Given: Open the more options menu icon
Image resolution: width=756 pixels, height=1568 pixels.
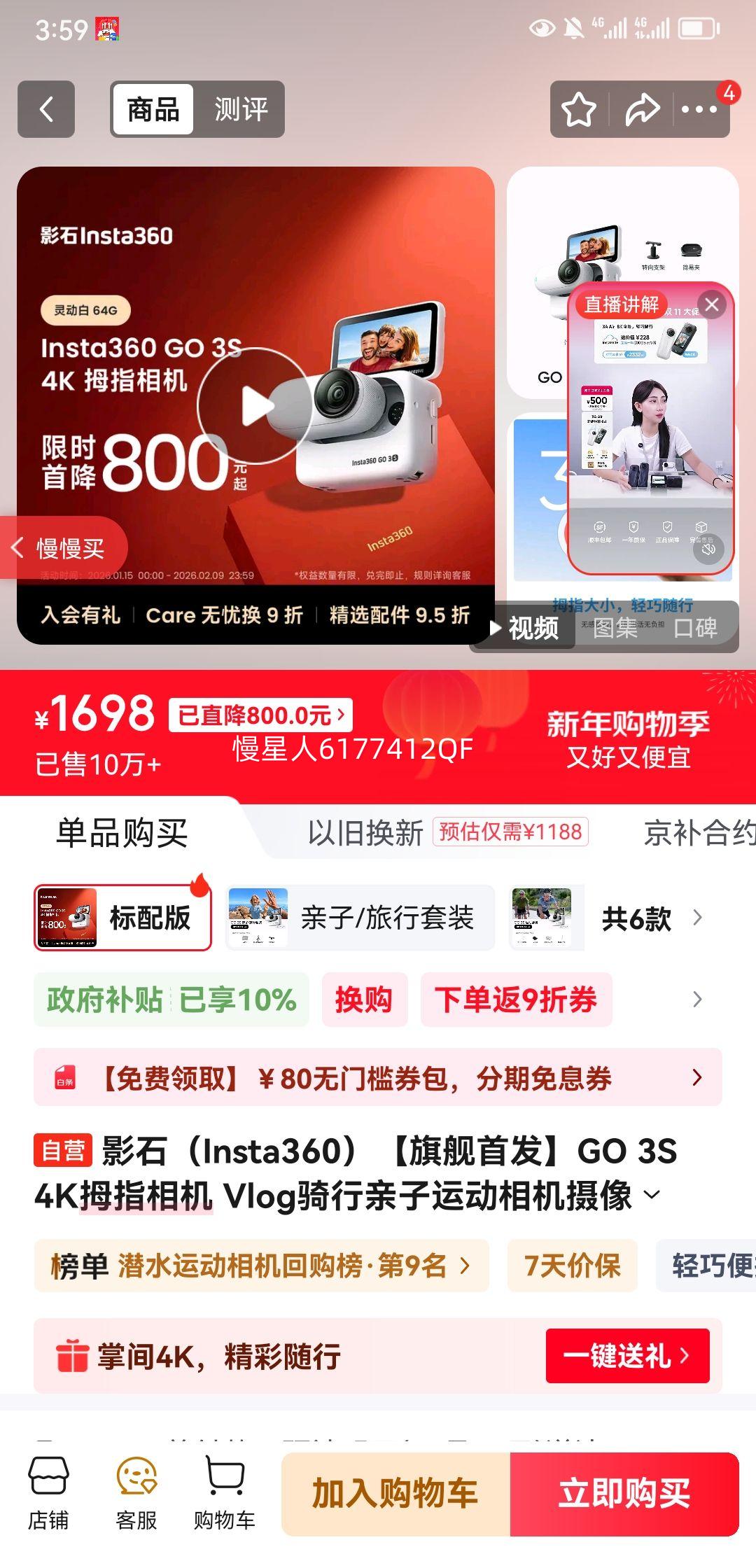Looking at the screenshot, I should click(x=697, y=108).
